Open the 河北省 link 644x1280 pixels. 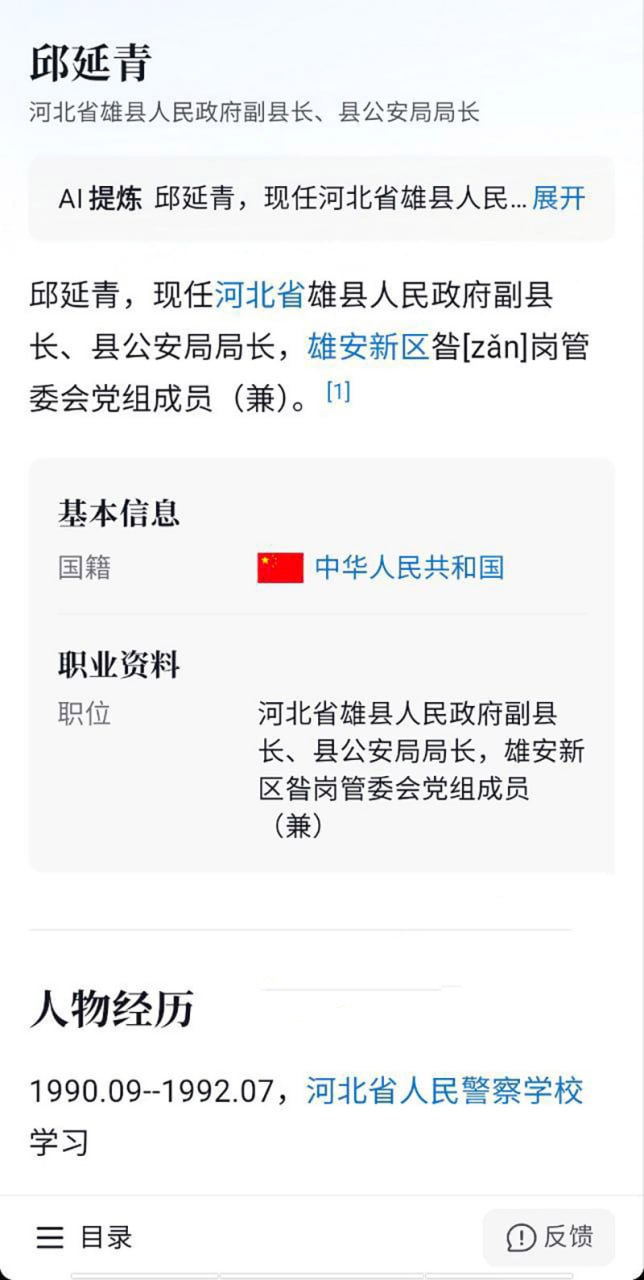point(259,296)
